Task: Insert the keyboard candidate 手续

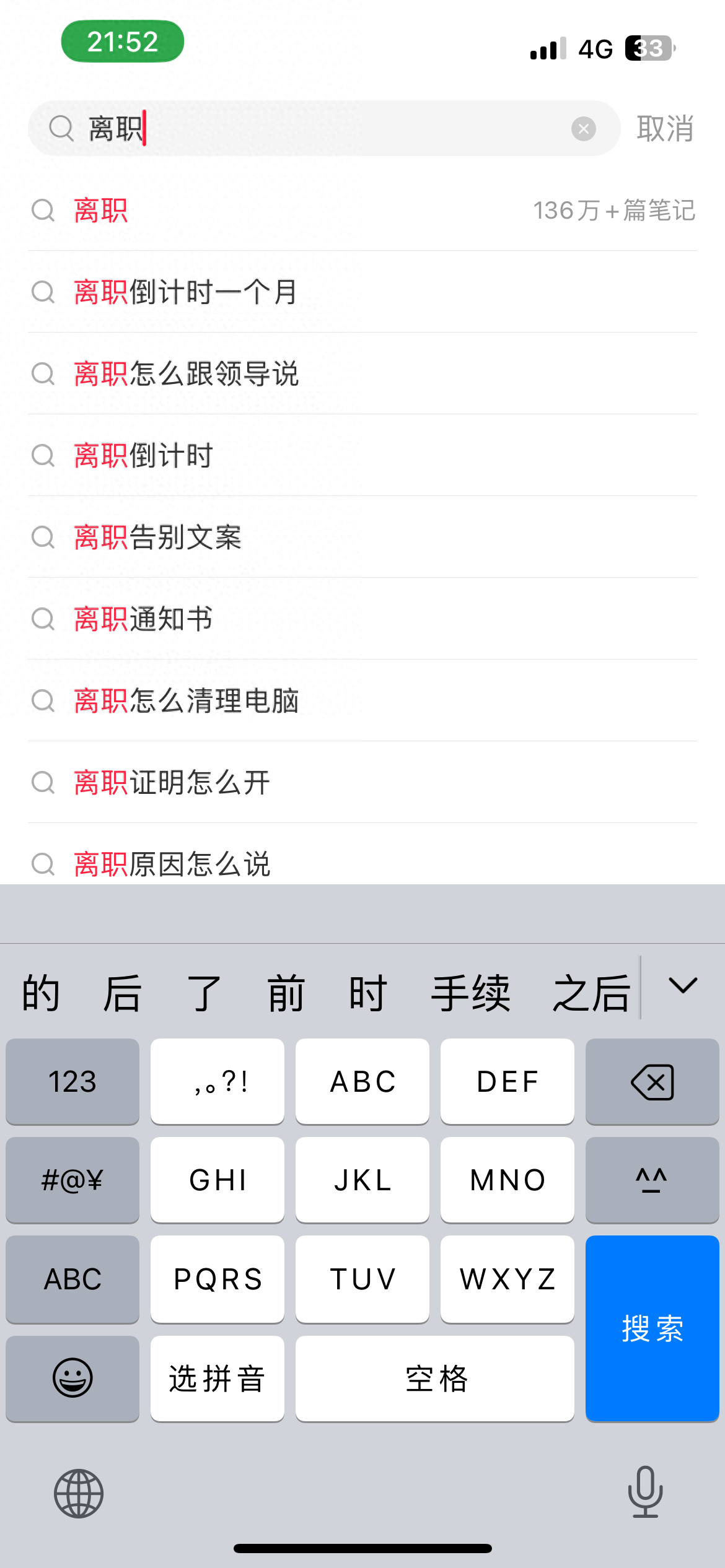Action: 471,993
